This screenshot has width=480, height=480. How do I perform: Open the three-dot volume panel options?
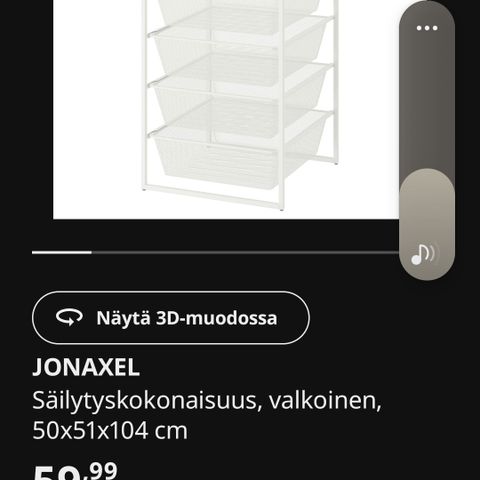tap(427, 28)
